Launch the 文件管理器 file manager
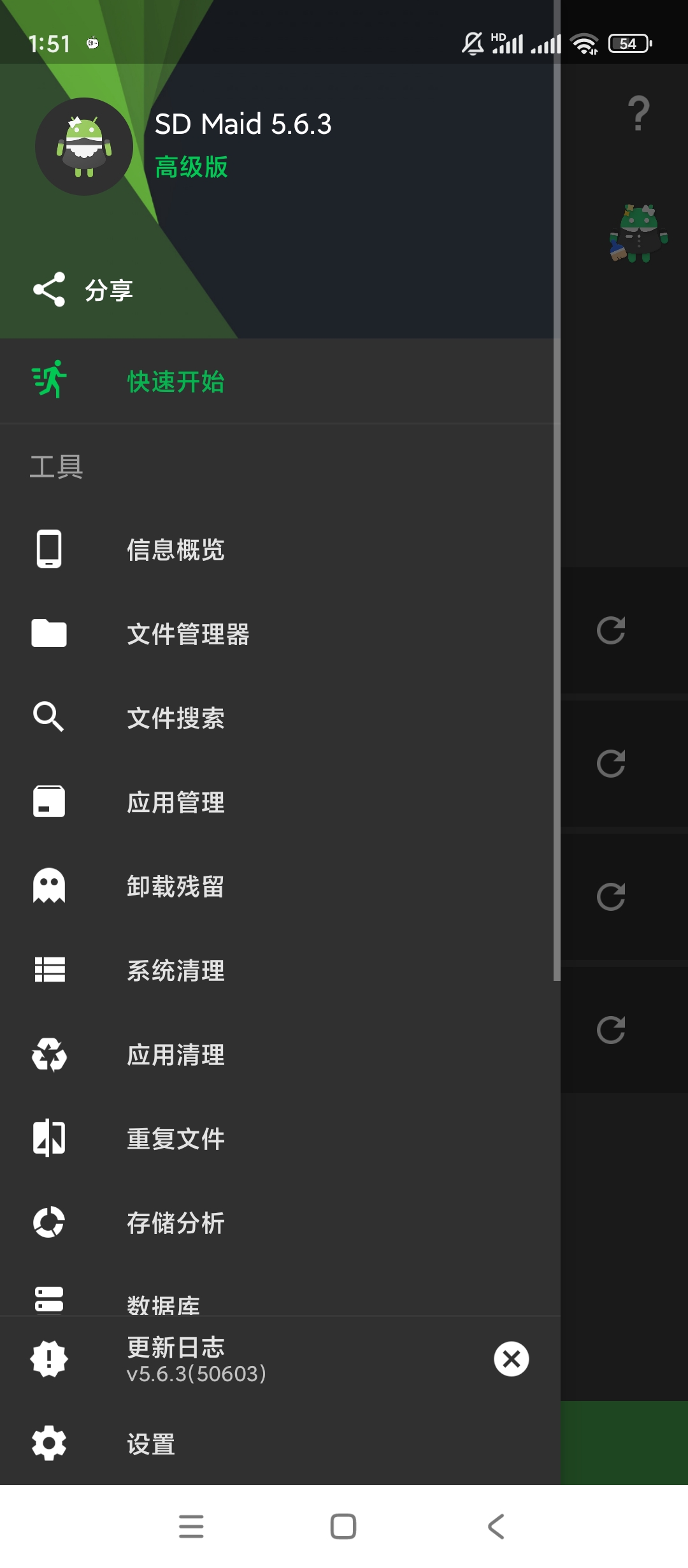The image size is (688, 1568). pyautogui.click(x=188, y=634)
